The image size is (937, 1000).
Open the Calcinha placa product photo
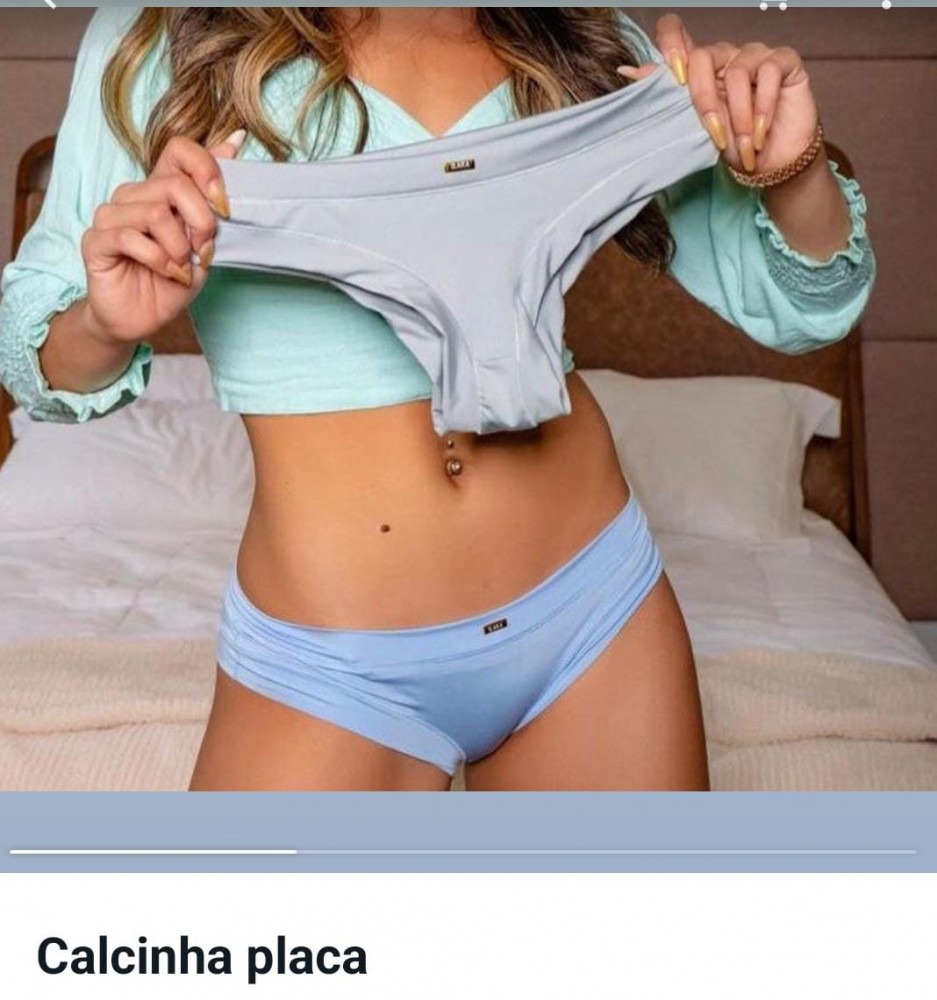pos(468,400)
